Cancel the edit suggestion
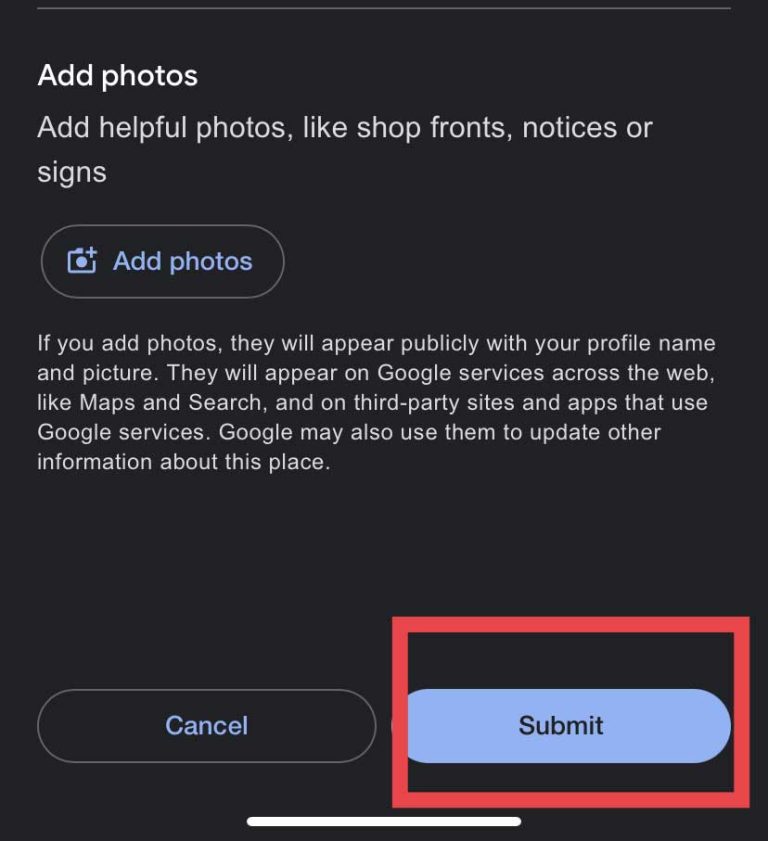 click(x=206, y=726)
